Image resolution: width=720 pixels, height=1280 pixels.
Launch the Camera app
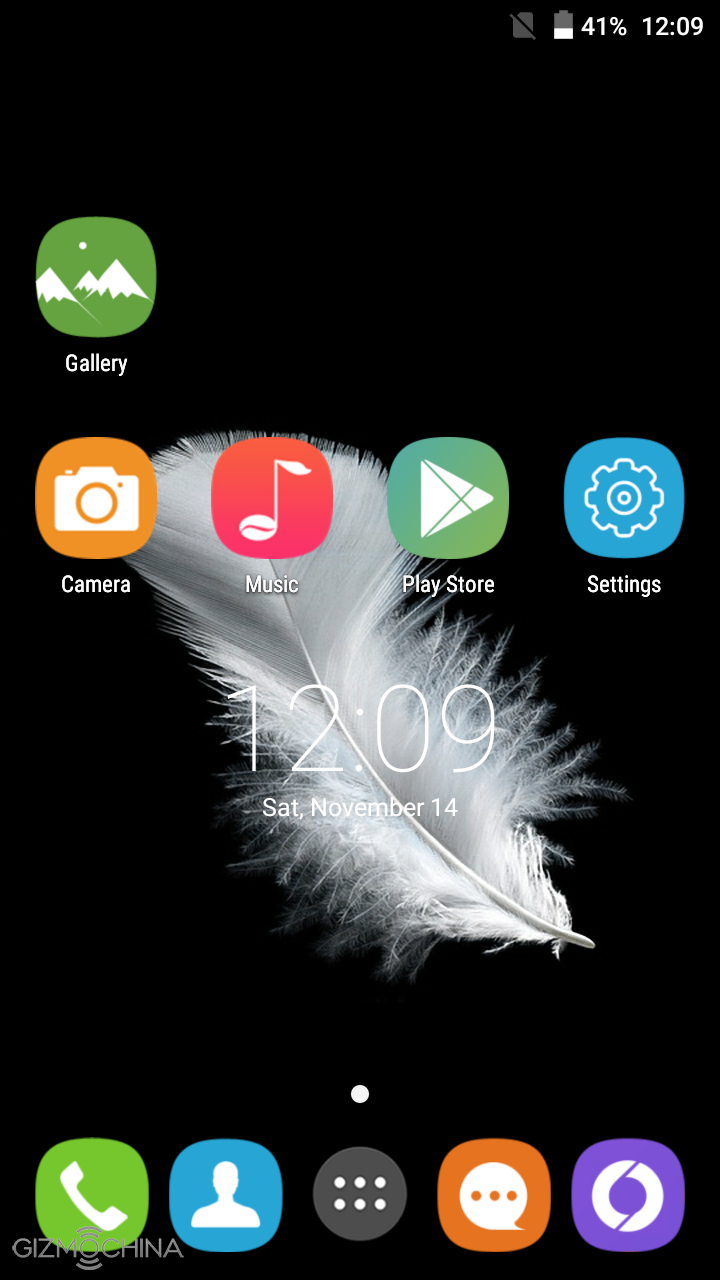(x=96, y=498)
